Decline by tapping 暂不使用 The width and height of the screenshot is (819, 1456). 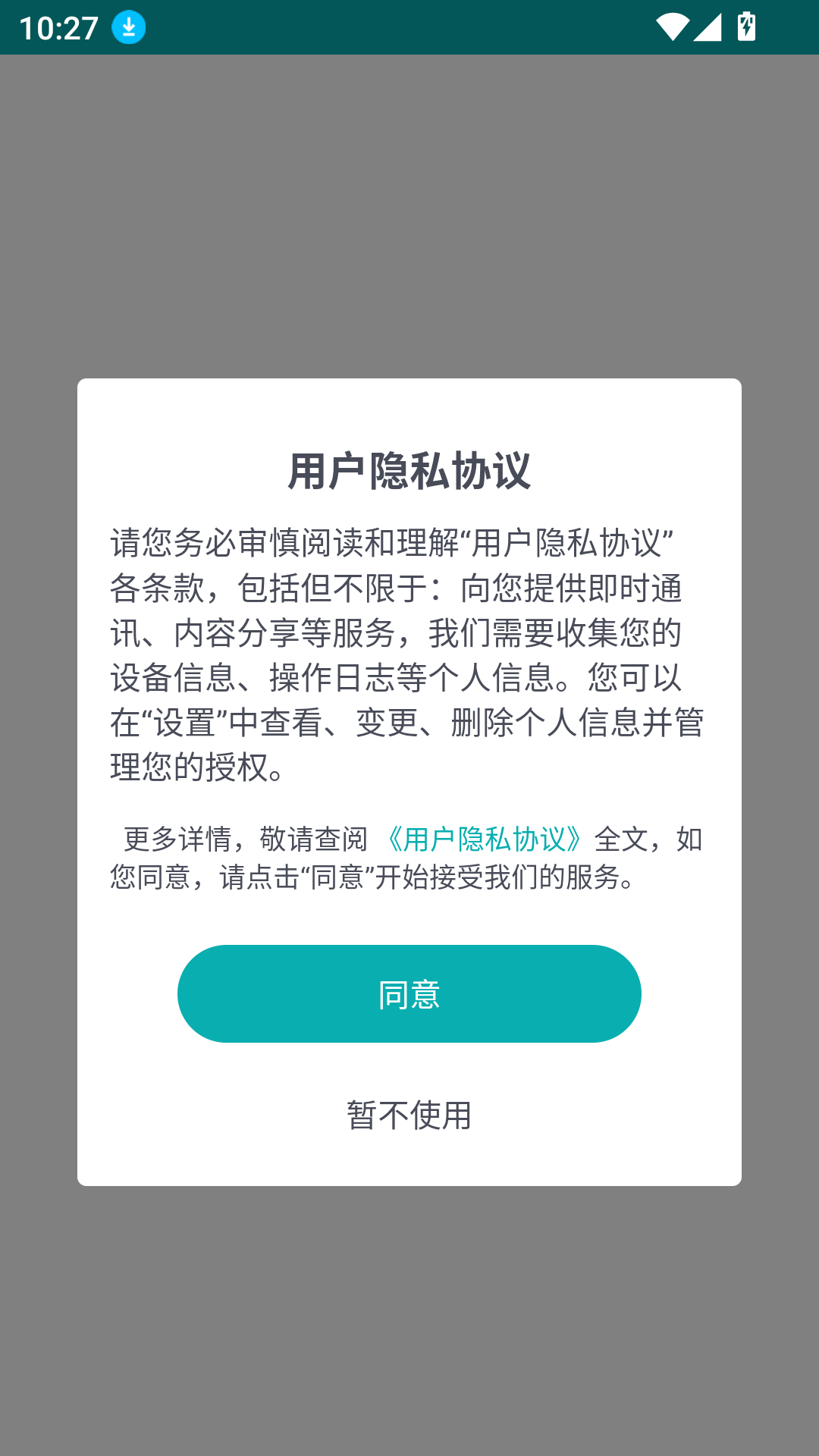tap(409, 1115)
